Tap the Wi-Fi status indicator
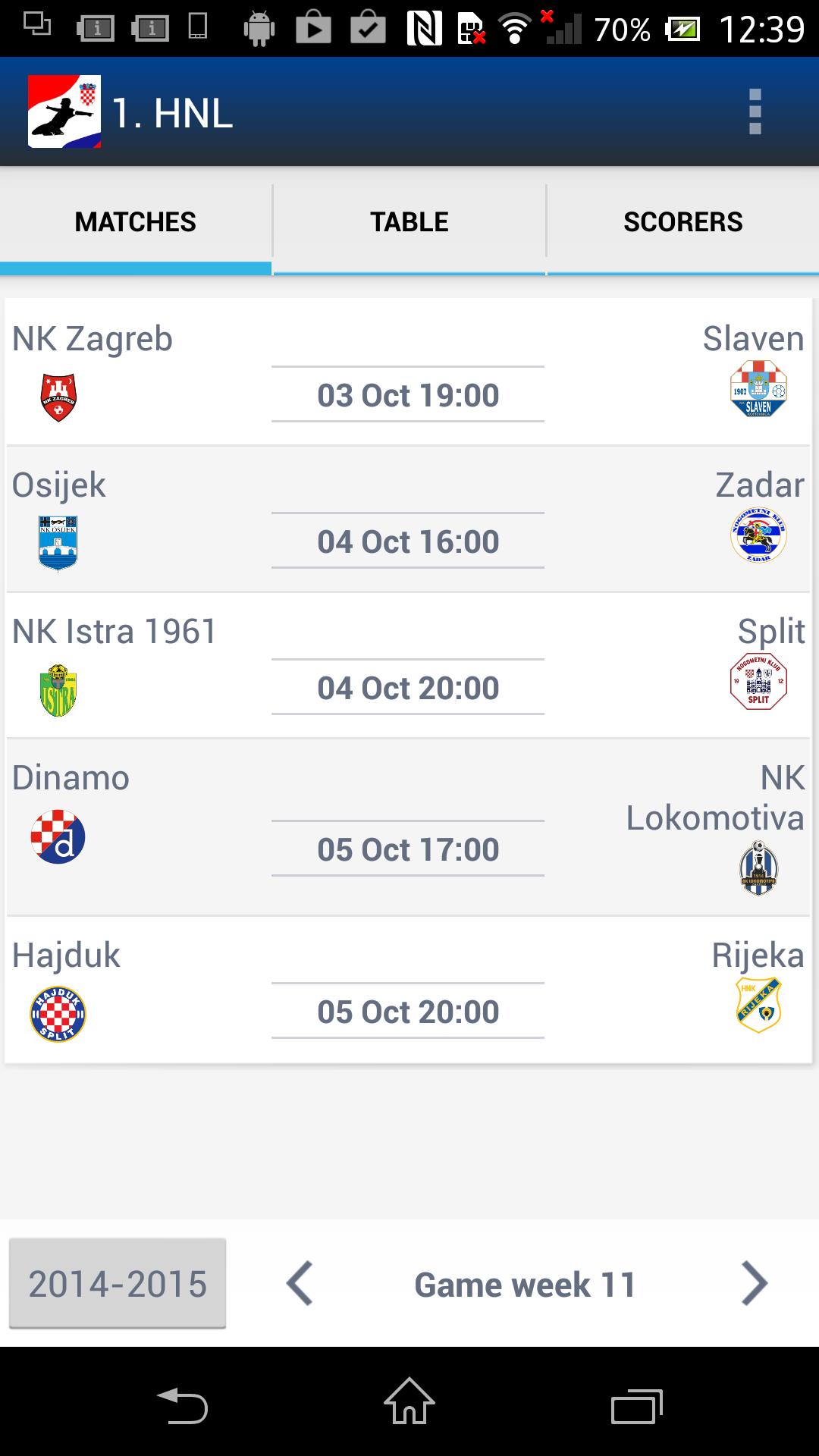819x1456 pixels. (x=514, y=27)
